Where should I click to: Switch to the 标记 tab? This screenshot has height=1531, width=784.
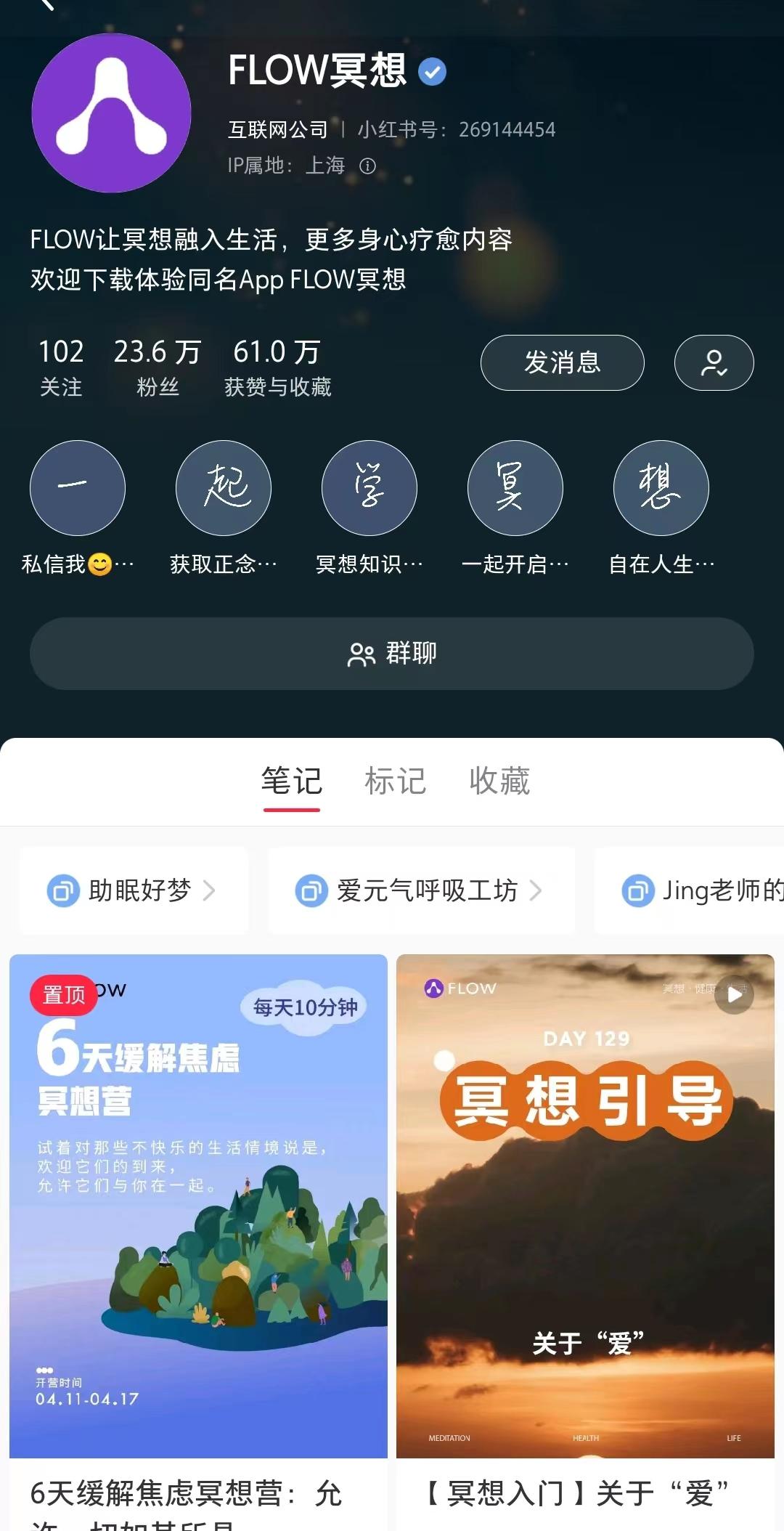point(396,781)
